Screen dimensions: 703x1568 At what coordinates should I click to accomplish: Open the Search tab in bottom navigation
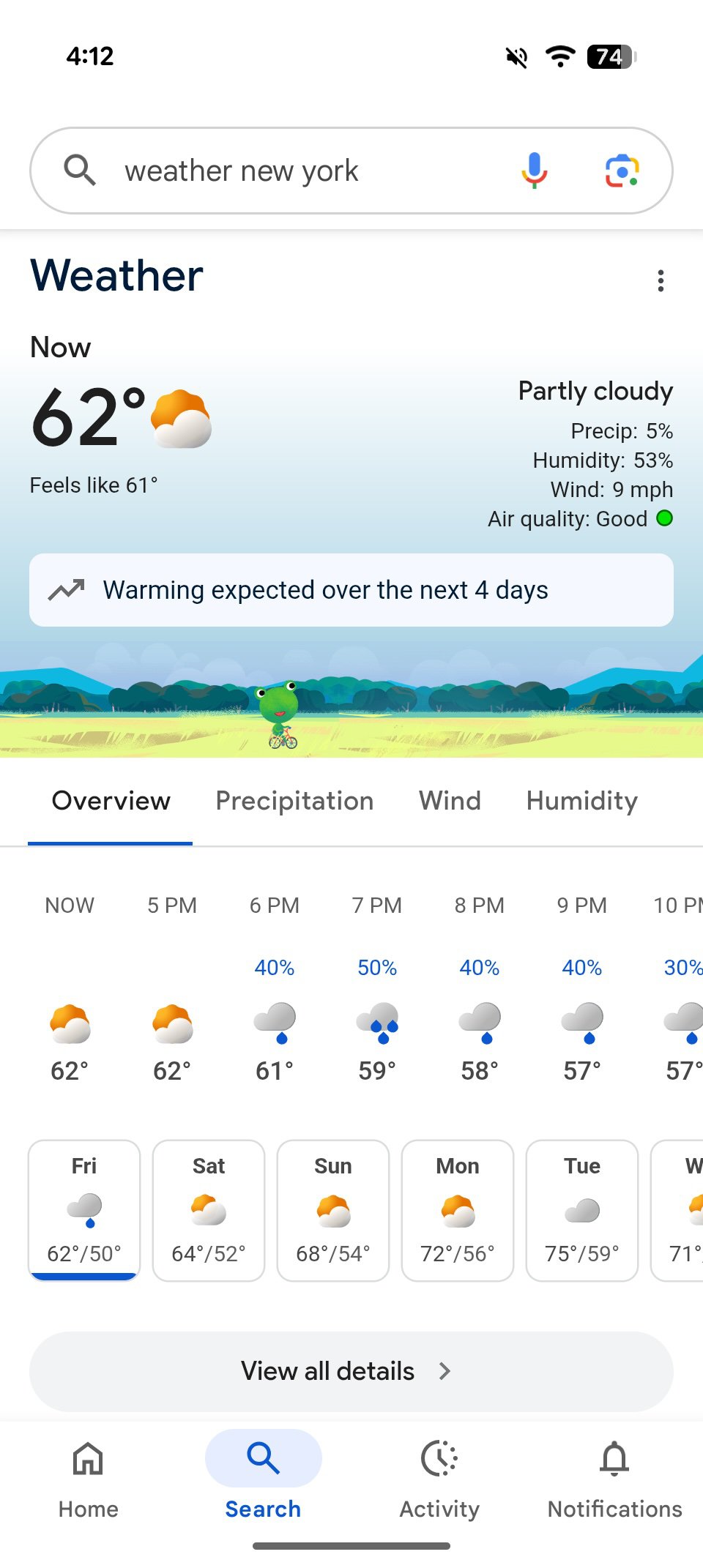point(263,1477)
